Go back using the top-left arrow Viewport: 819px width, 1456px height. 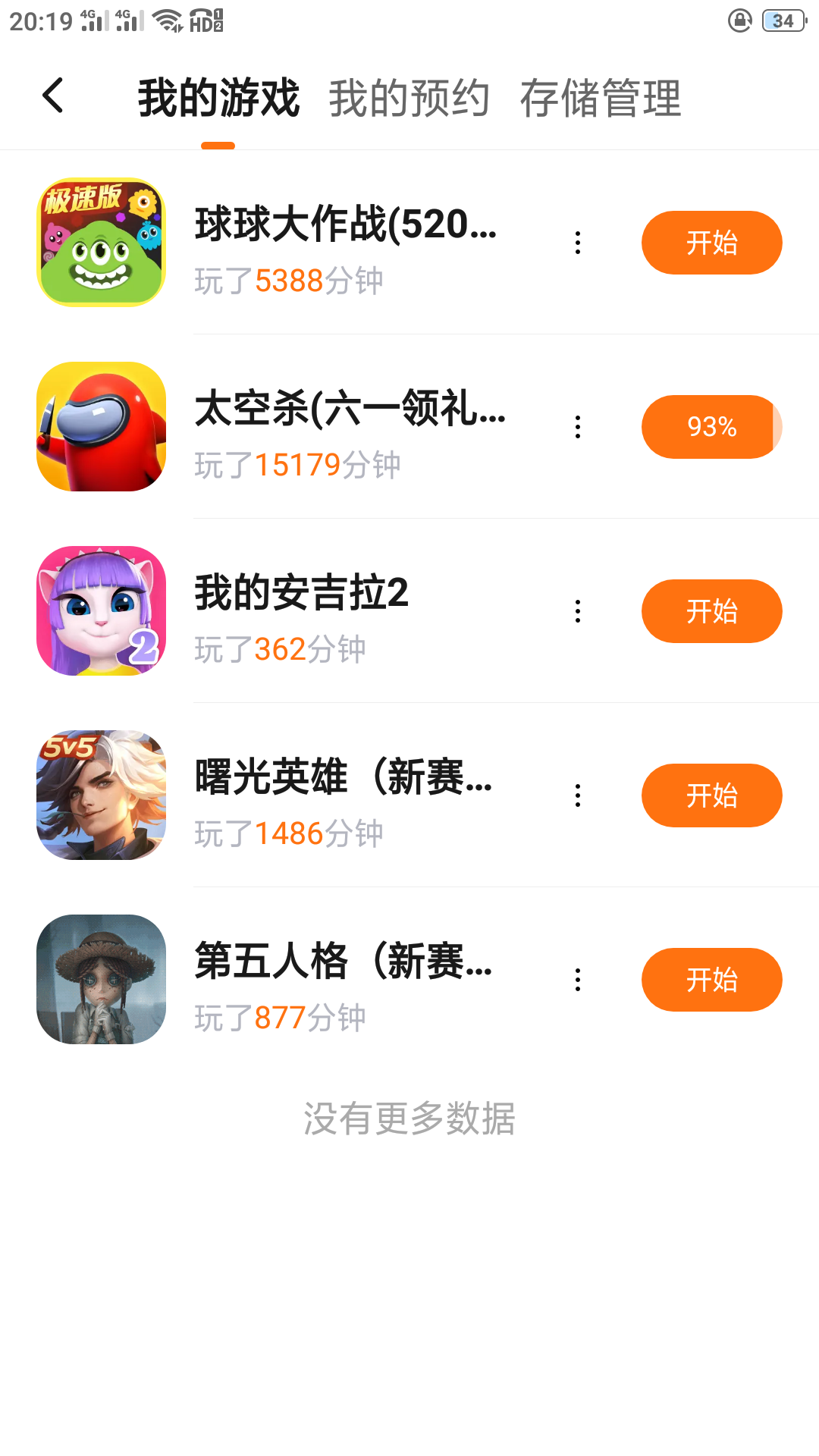[53, 96]
